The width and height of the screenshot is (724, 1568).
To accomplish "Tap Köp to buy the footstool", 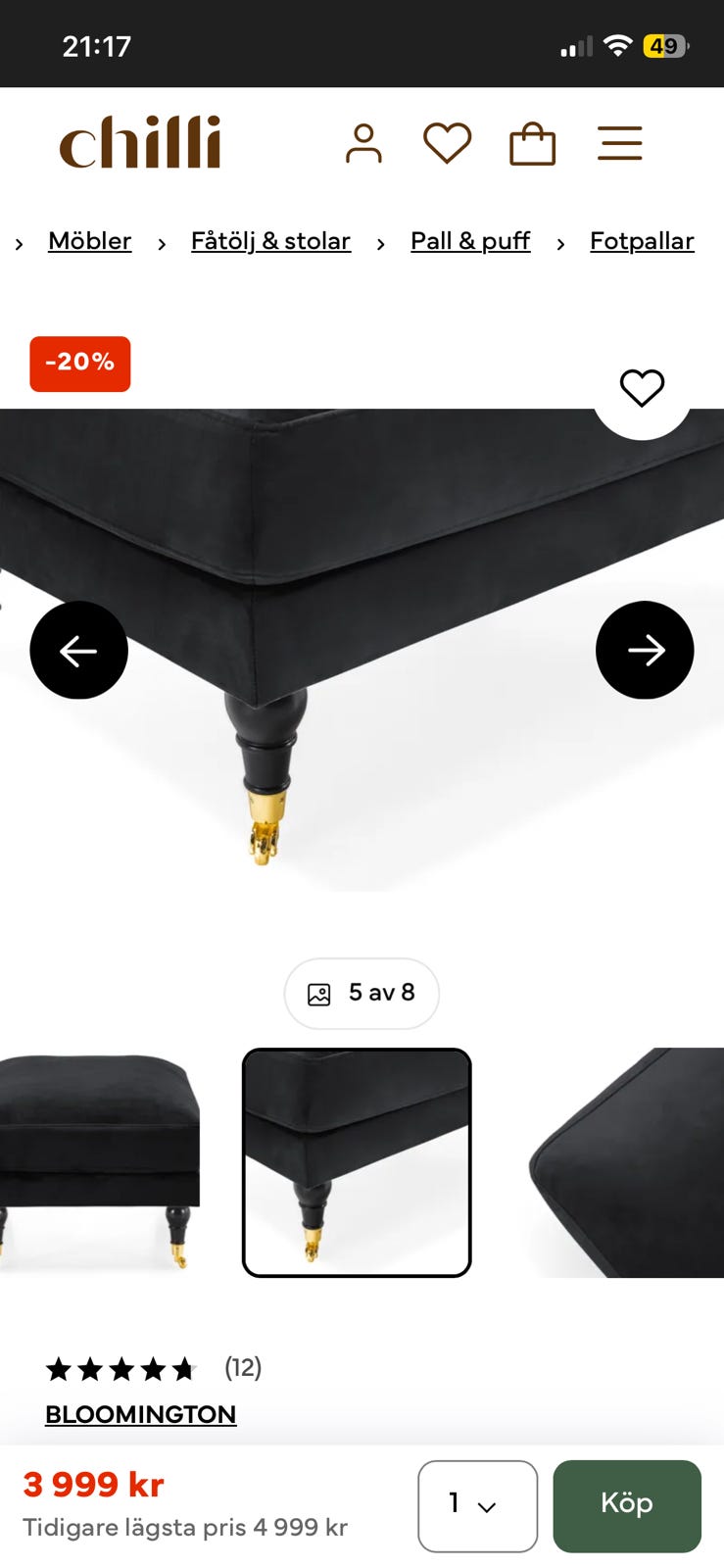I will [626, 1505].
